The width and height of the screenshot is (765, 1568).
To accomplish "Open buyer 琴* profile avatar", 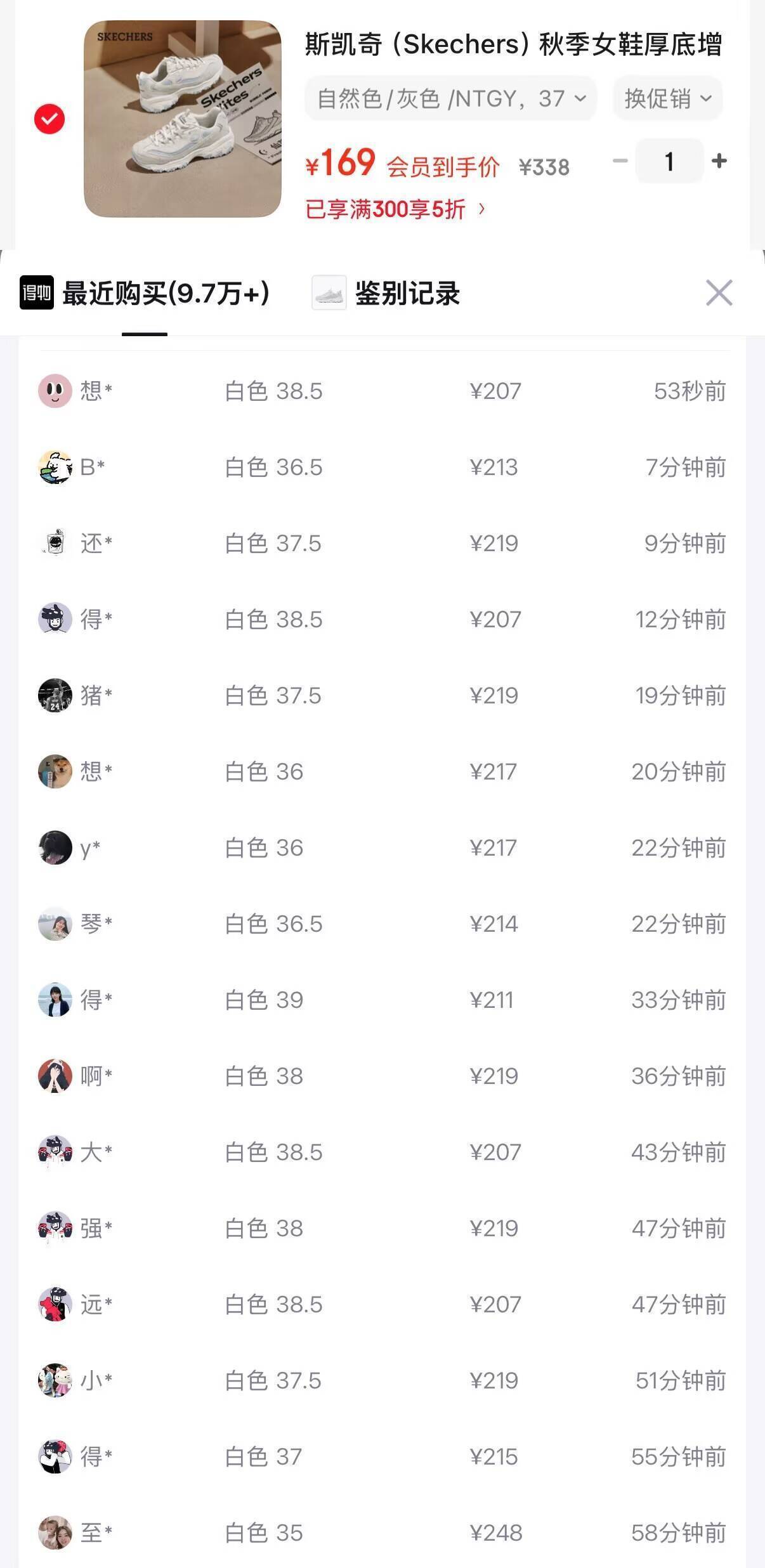I will (55, 924).
